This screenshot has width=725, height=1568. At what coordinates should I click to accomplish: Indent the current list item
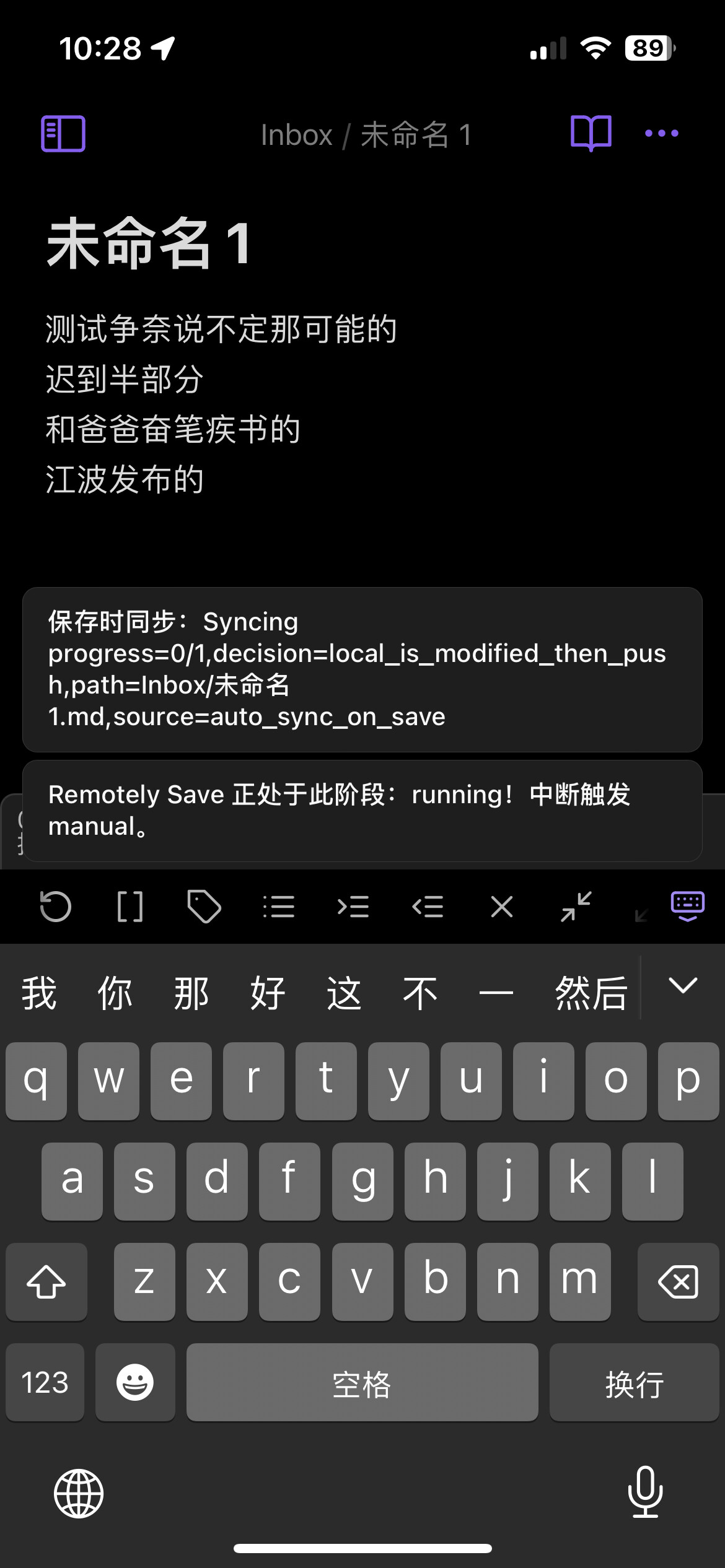[x=353, y=907]
